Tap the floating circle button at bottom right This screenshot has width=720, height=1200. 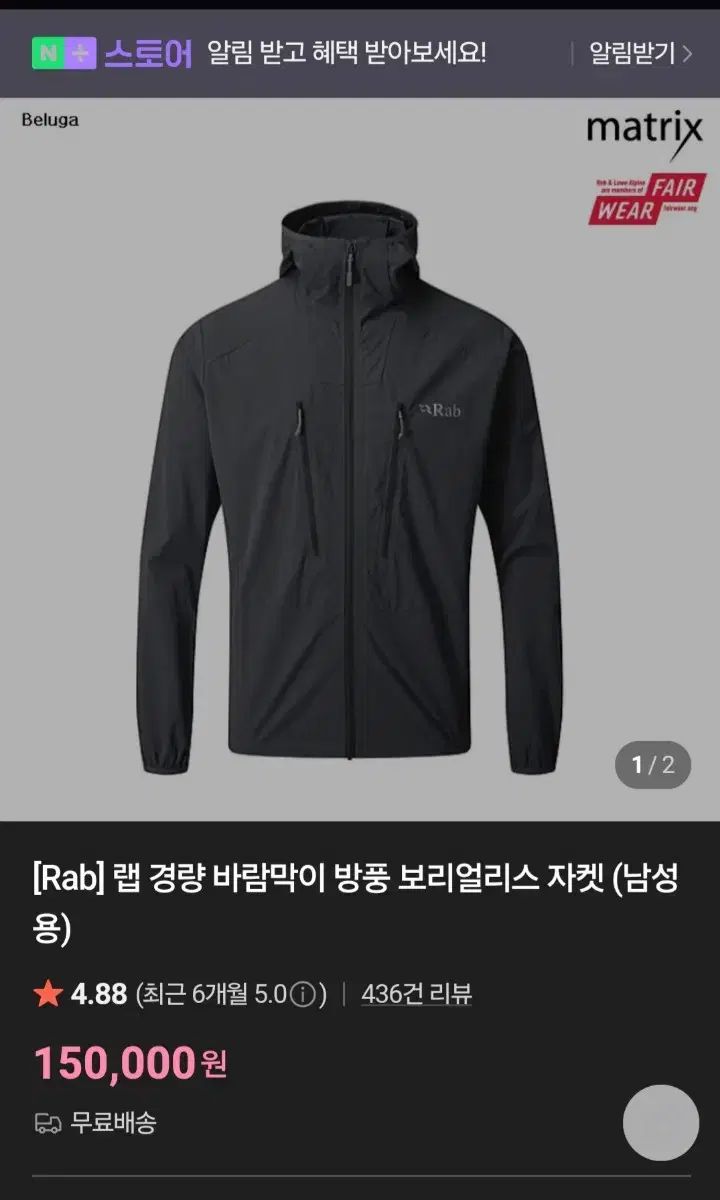coord(662,1125)
